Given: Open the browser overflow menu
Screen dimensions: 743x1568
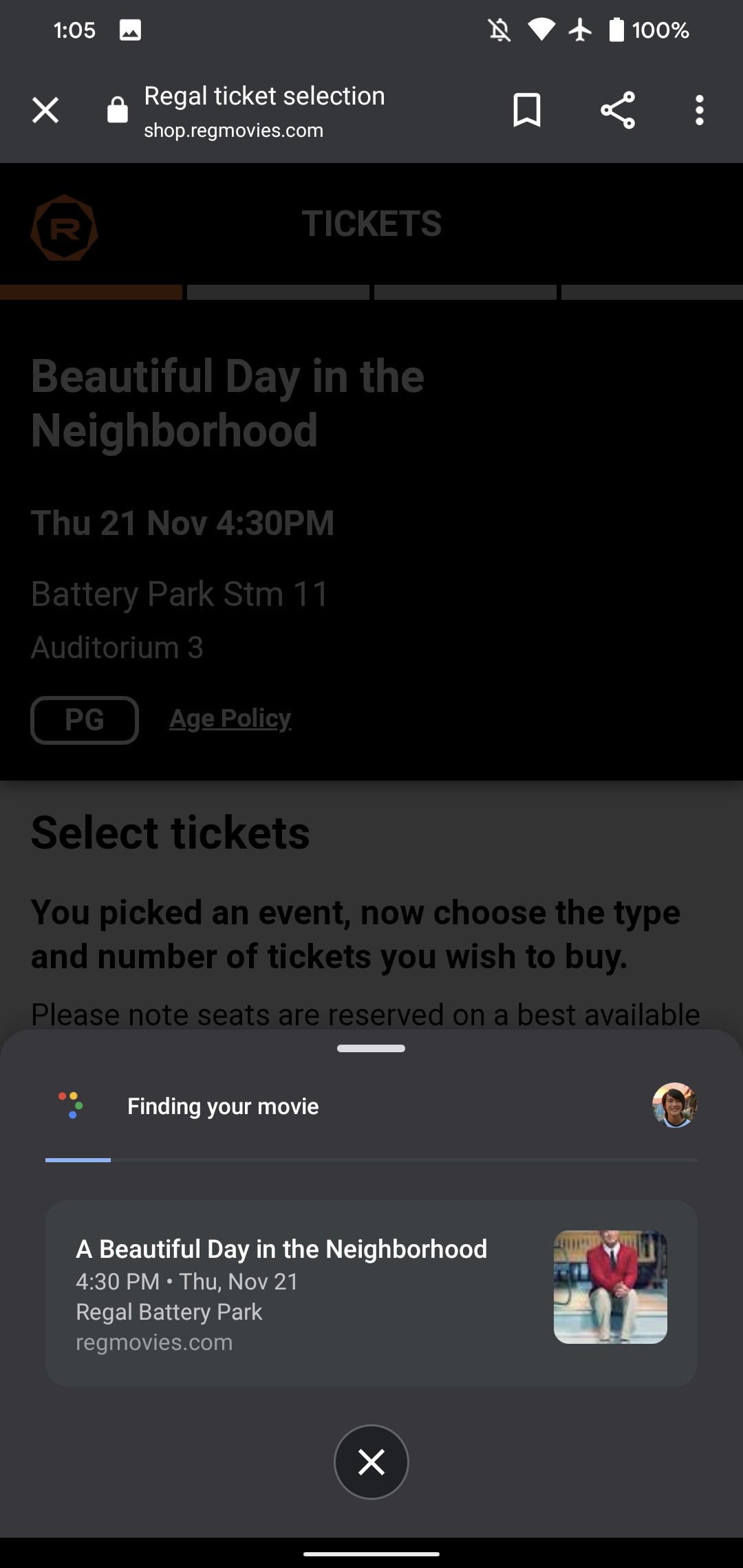Looking at the screenshot, I should [x=699, y=110].
